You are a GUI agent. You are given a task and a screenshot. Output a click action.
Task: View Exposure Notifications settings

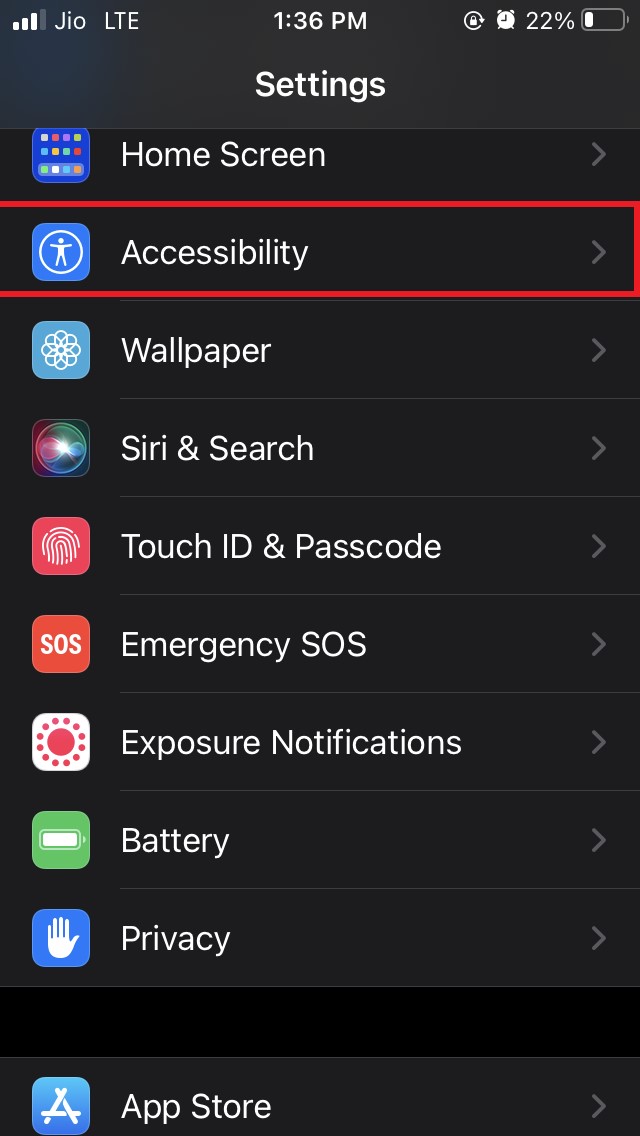tap(320, 742)
